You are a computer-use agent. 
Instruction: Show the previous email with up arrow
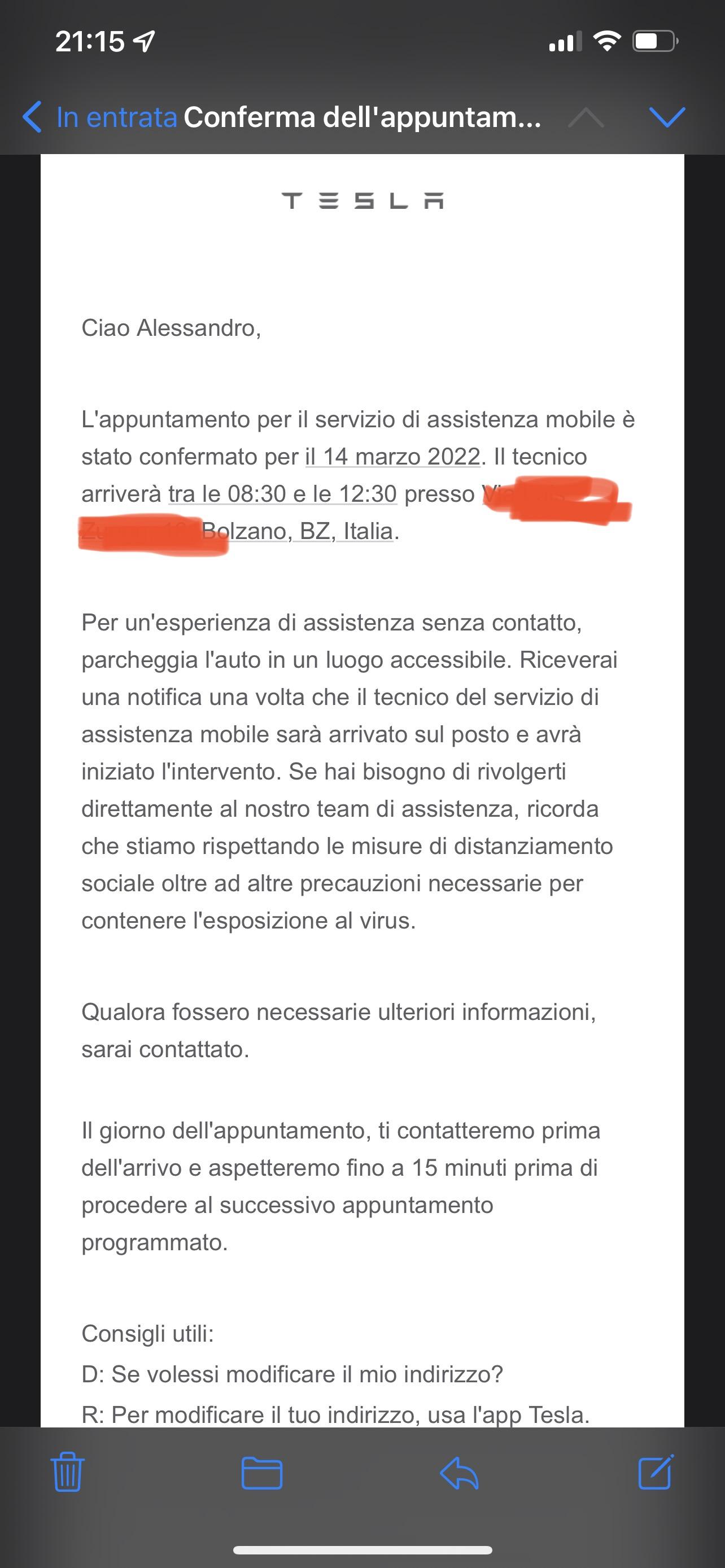(x=586, y=117)
